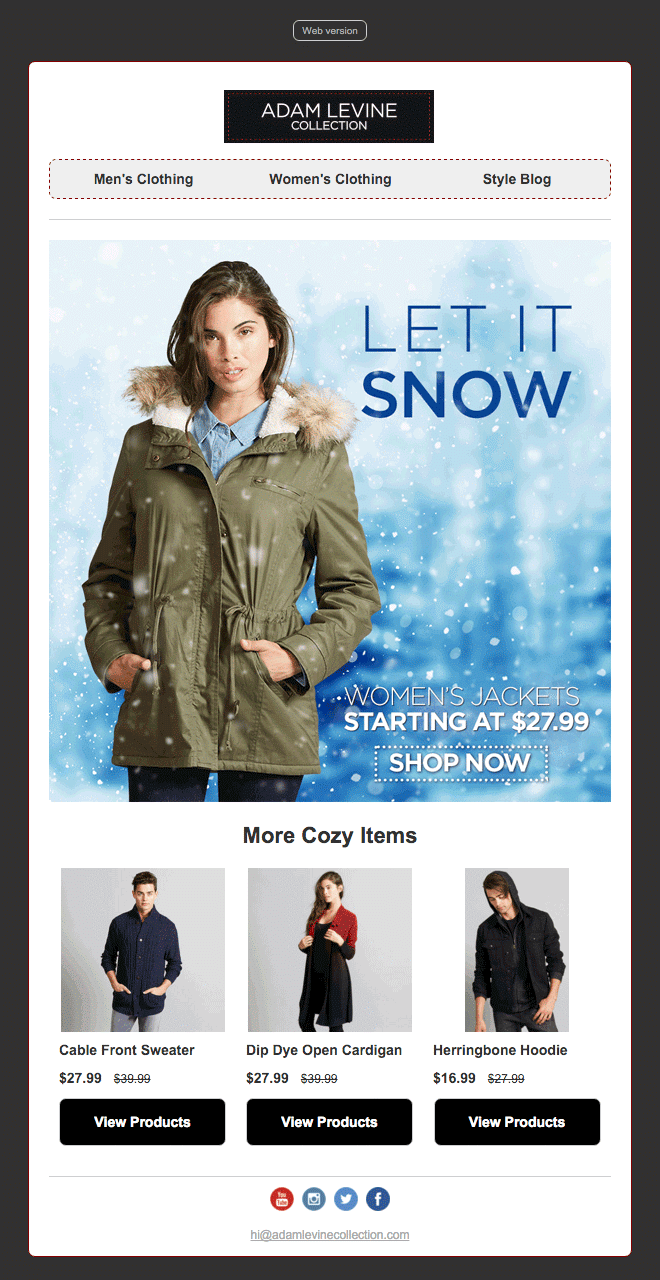View products for Herringbone Hoodie
This screenshot has width=660, height=1280.
click(516, 1122)
